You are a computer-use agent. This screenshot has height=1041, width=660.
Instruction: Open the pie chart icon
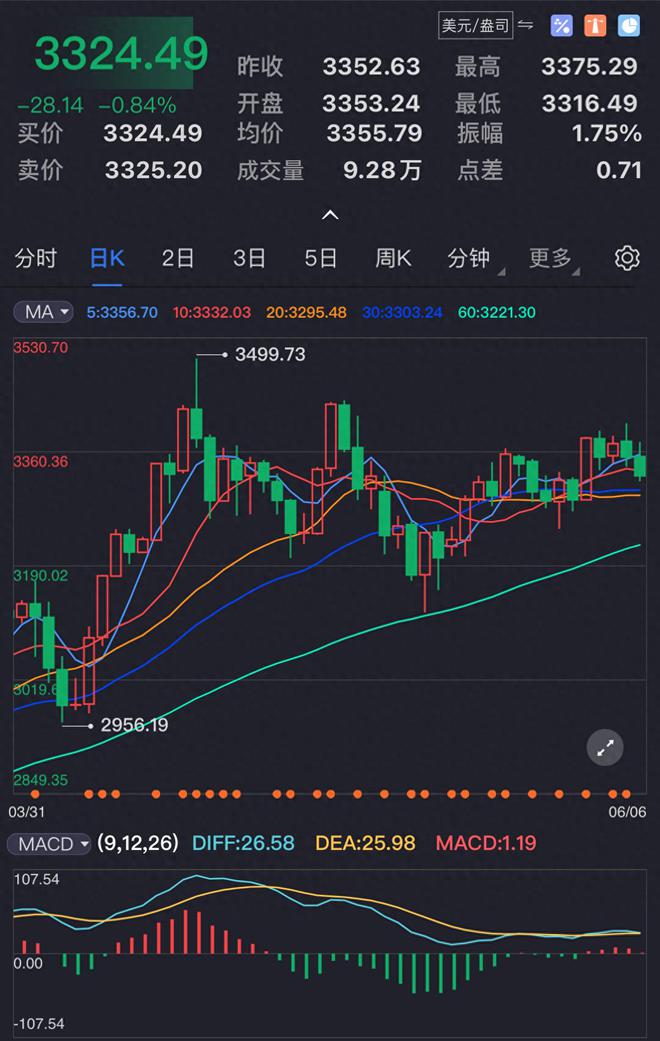(x=629, y=25)
